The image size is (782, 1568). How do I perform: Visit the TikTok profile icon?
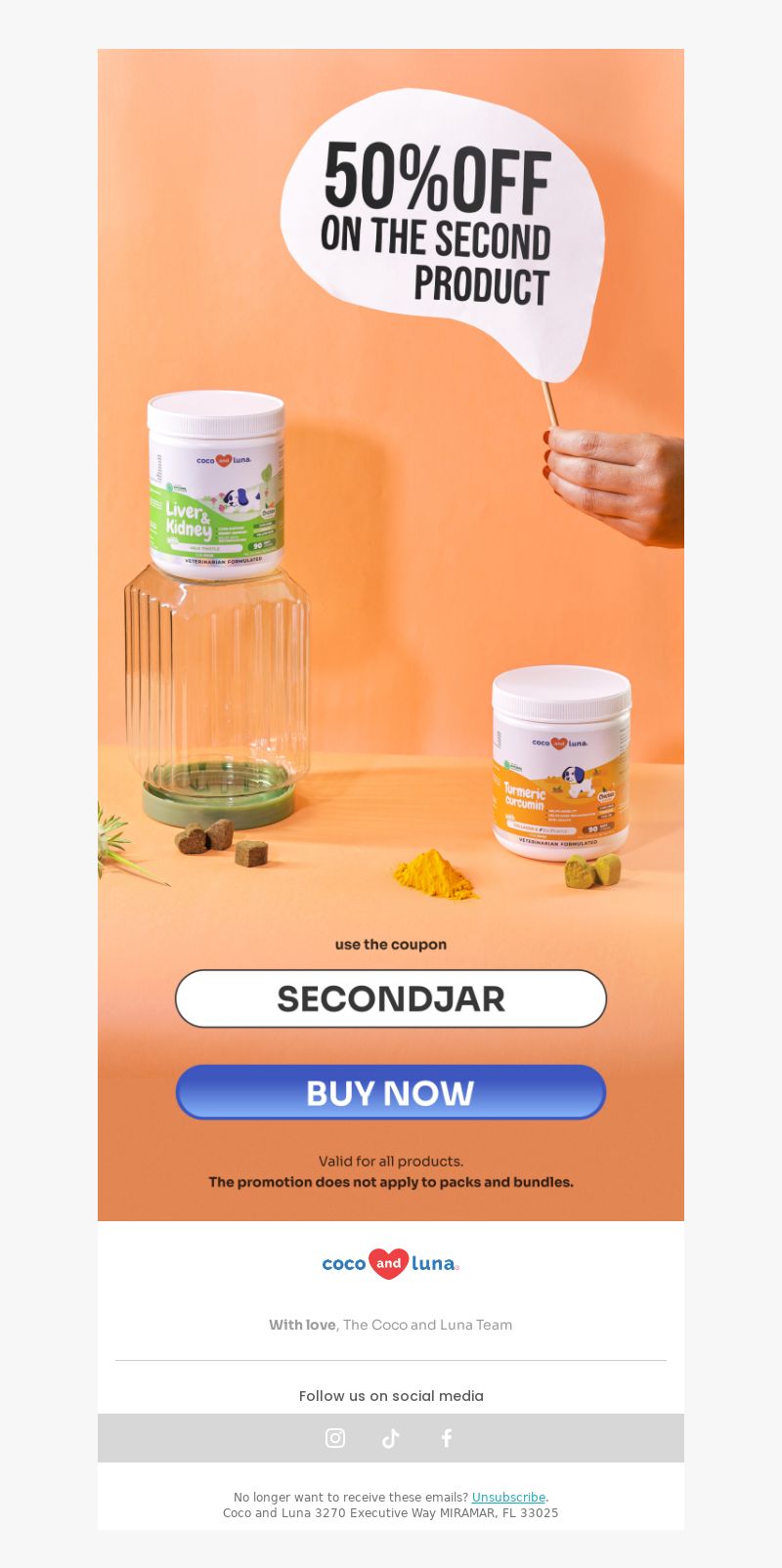click(391, 1438)
